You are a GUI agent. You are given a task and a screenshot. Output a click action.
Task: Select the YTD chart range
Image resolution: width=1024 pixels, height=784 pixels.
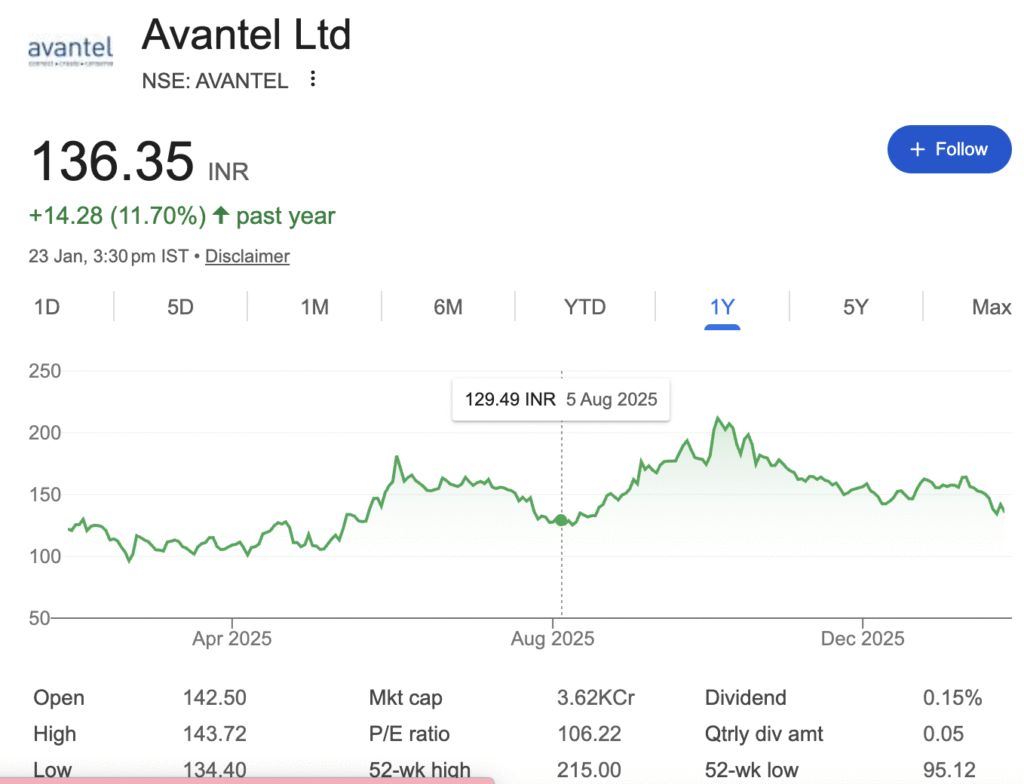click(x=585, y=307)
